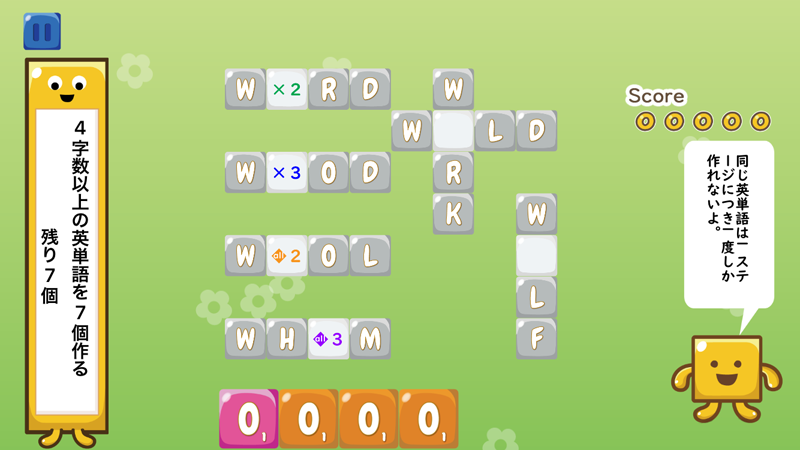Image resolution: width=800 pixels, height=450 pixels.
Task: Pause the game with the blue button
Action: pyautogui.click(x=42, y=31)
